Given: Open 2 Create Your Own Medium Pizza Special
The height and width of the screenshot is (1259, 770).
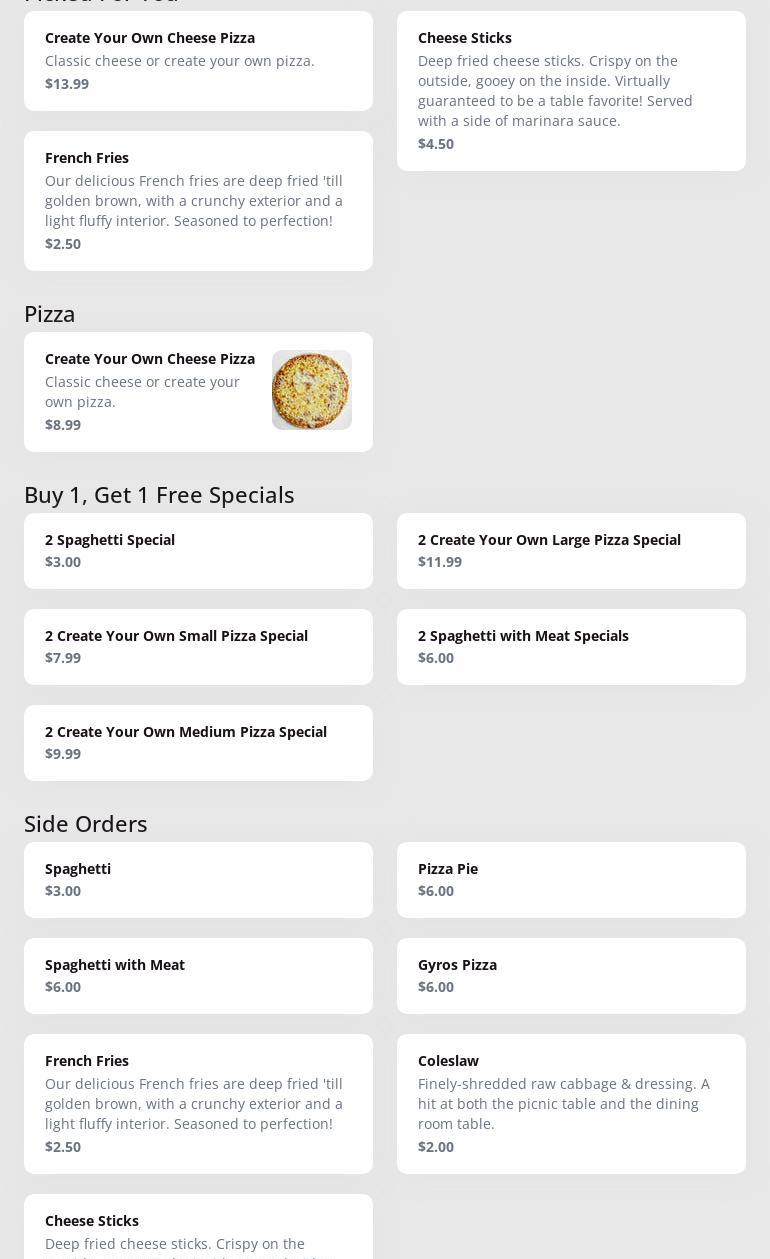Looking at the screenshot, I should coord(198,743).
